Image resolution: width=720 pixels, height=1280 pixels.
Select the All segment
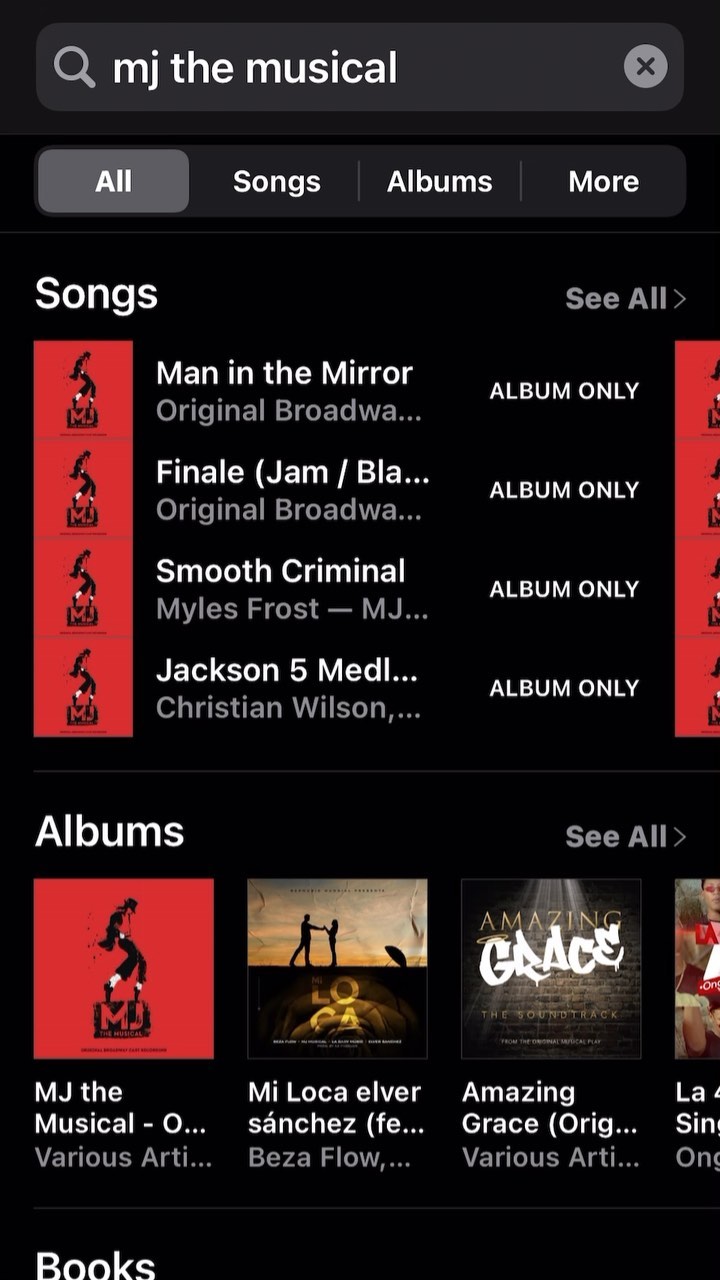click(113, 181)
